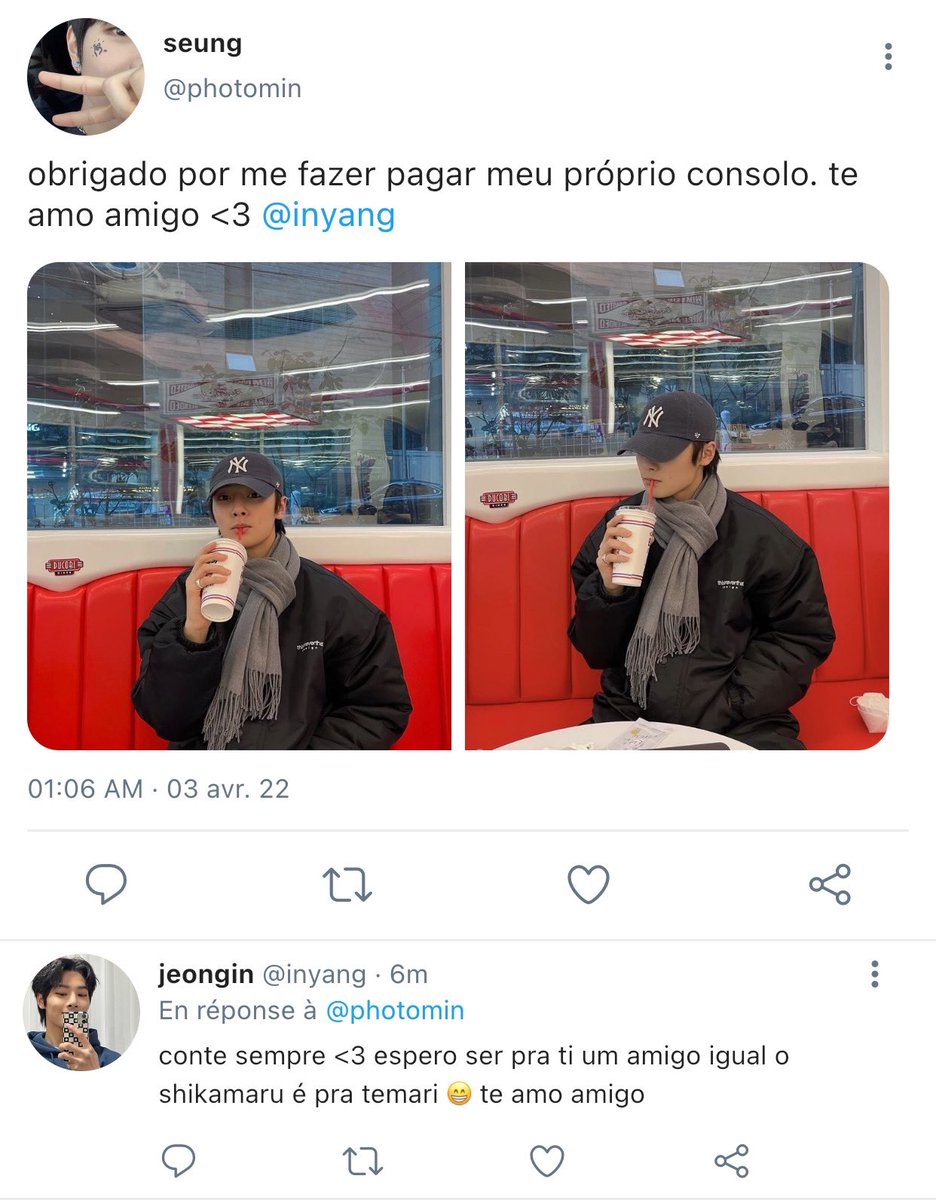View the second photo in seung's tweet
This screenshot has width=936, height=1200.
[677, 506]
